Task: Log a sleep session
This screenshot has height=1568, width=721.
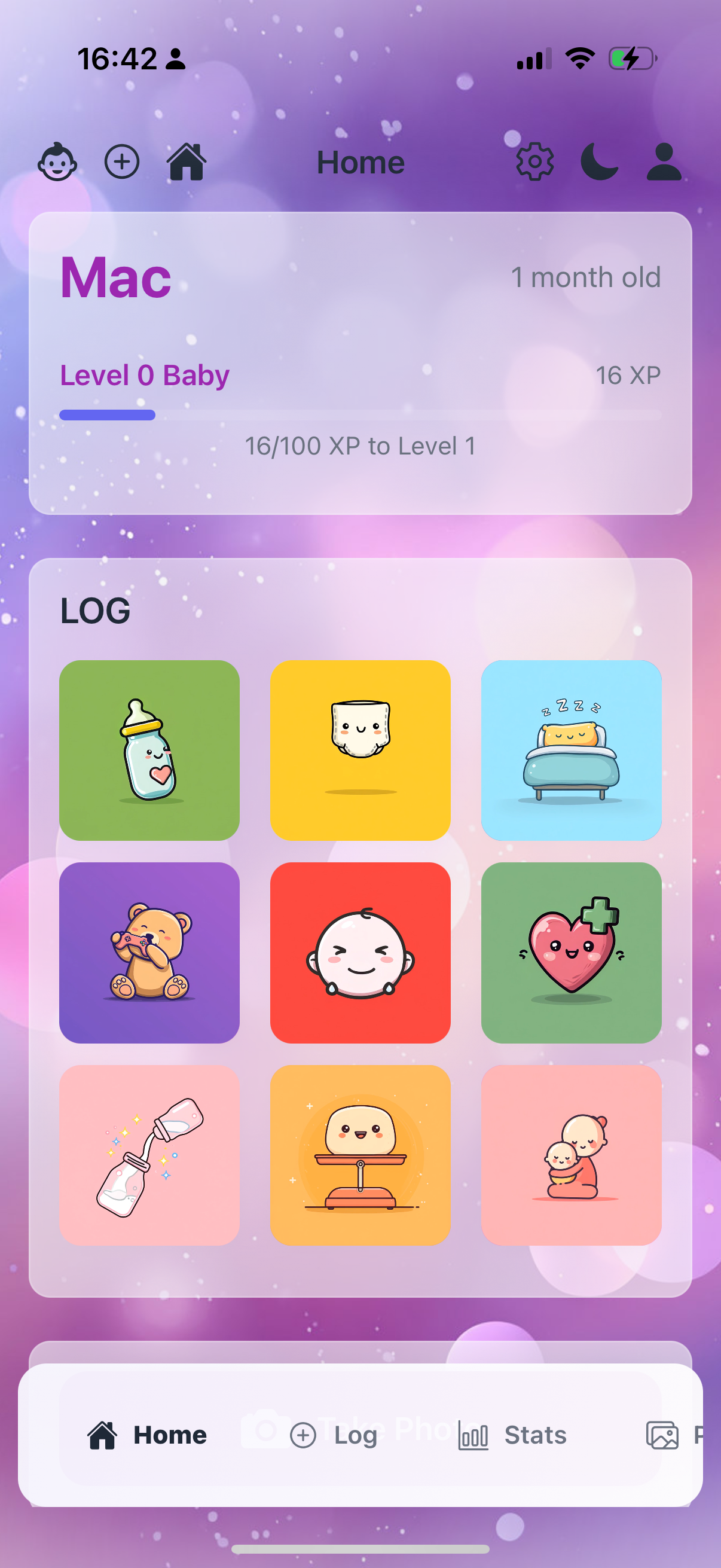Action: [x=571, y=750]
